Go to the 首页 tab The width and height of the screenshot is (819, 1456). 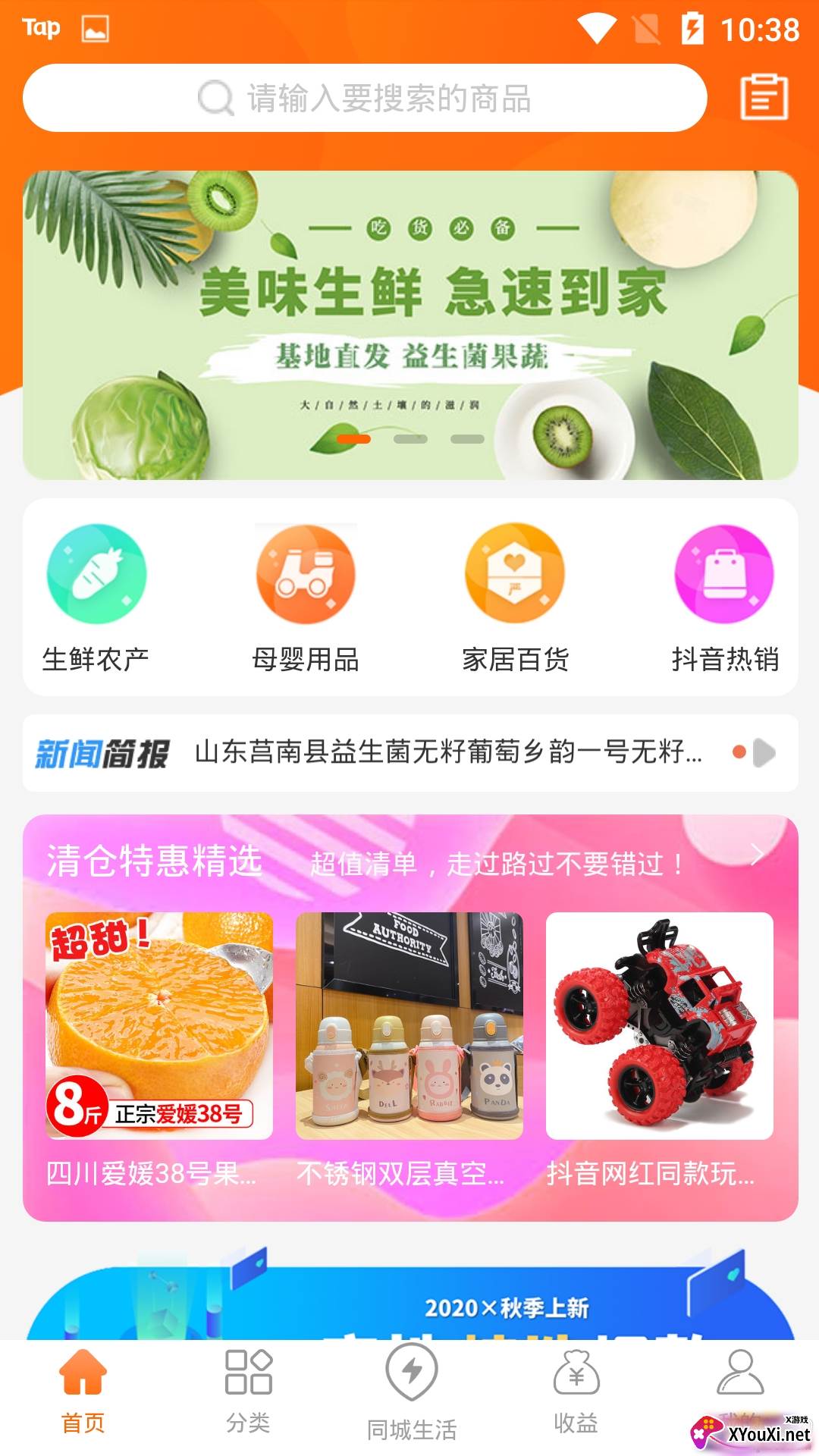coord(83,1392)
